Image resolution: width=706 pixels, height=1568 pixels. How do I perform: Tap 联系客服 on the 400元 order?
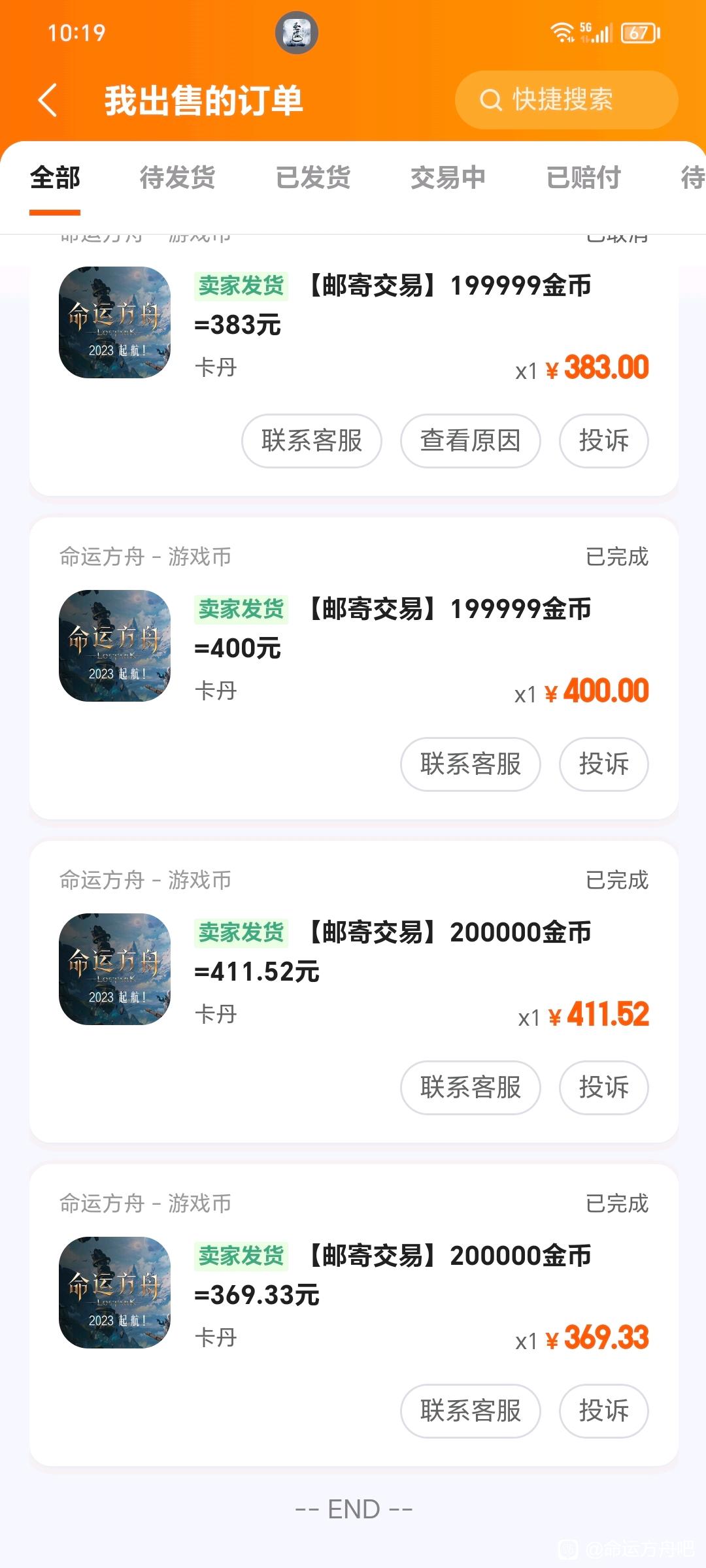point(471,764)
